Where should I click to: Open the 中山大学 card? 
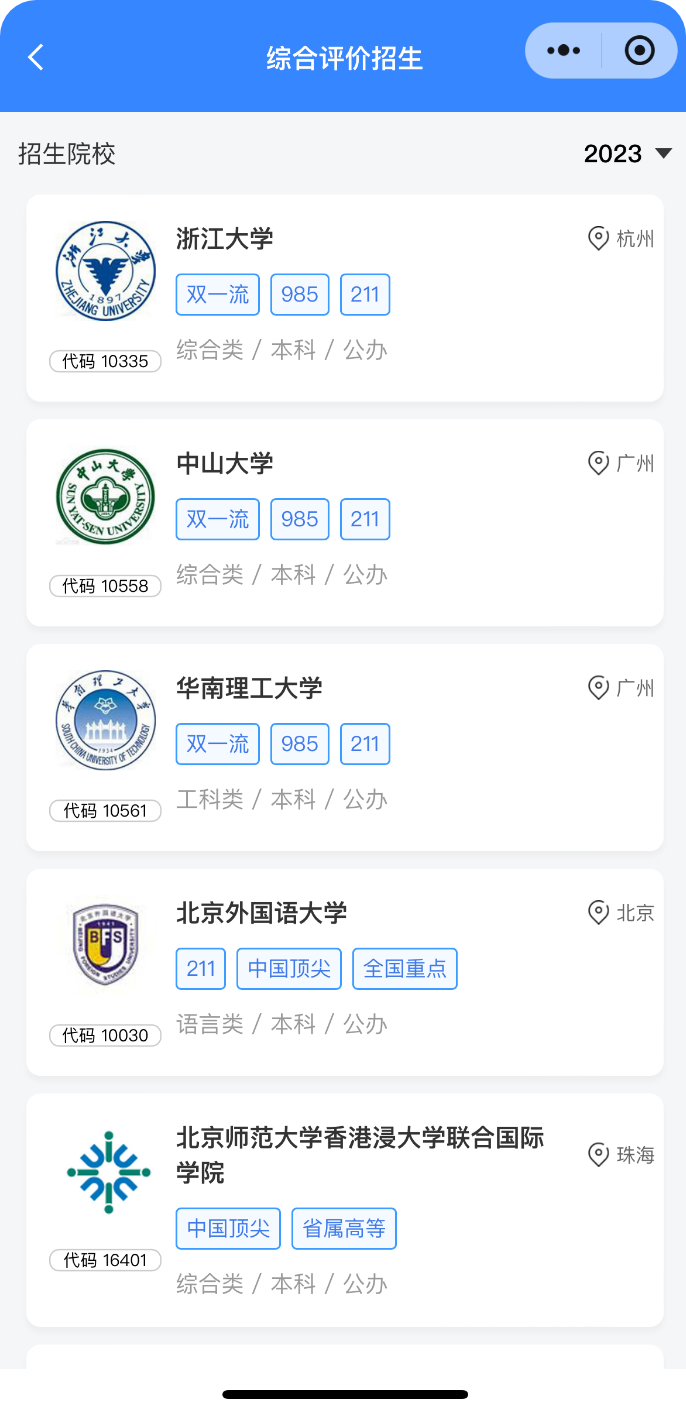[x=345, y=523]
